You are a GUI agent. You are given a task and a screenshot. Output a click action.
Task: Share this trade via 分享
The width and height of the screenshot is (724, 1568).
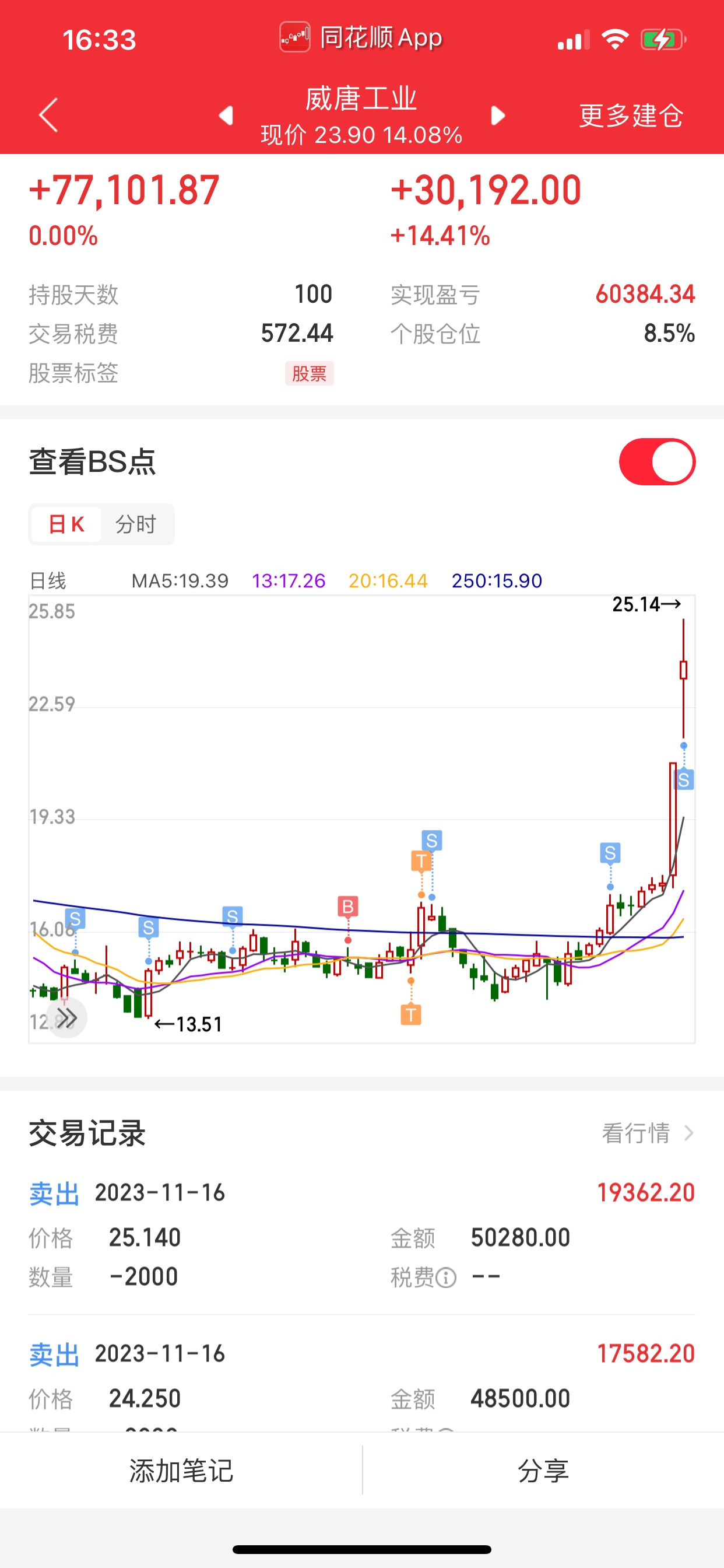click(x=543, y=1470)
